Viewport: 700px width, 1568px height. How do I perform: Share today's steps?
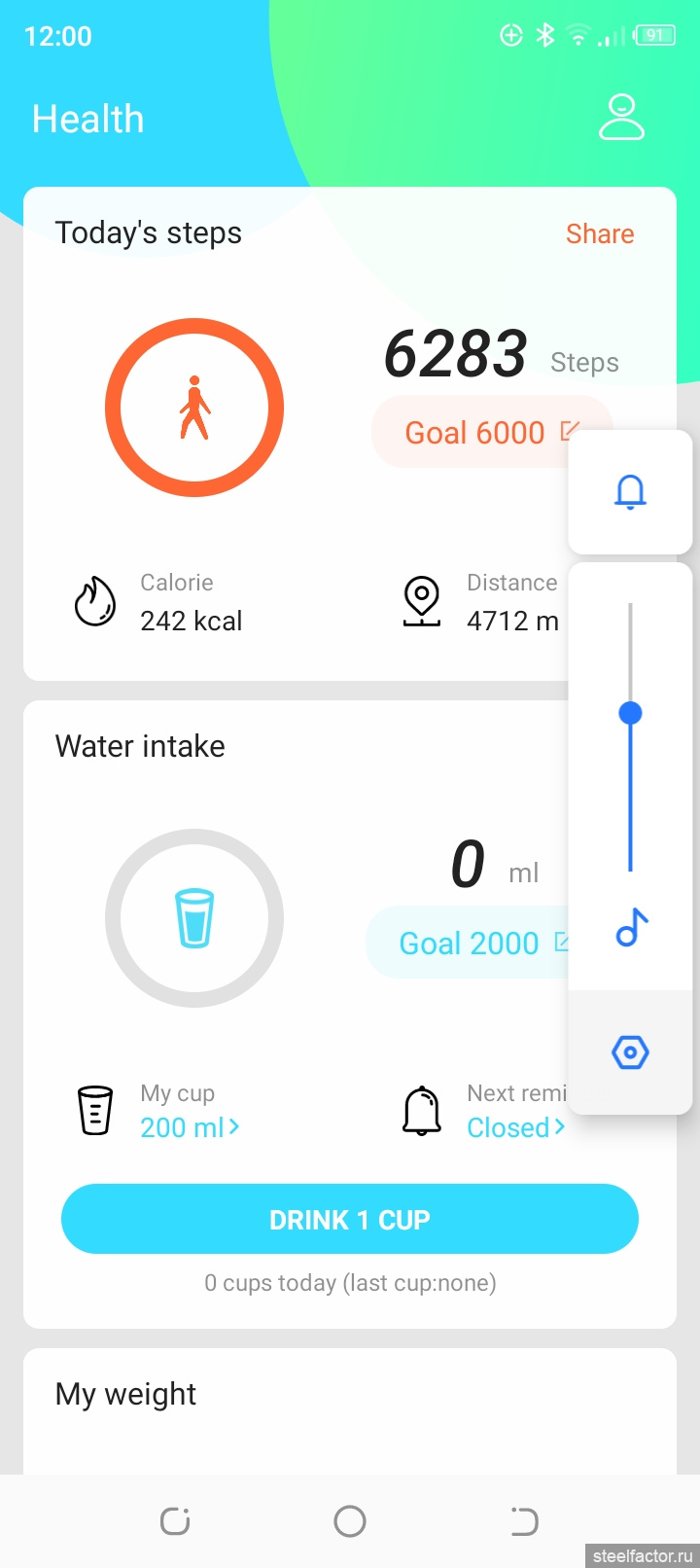click(x=600, y=233)
